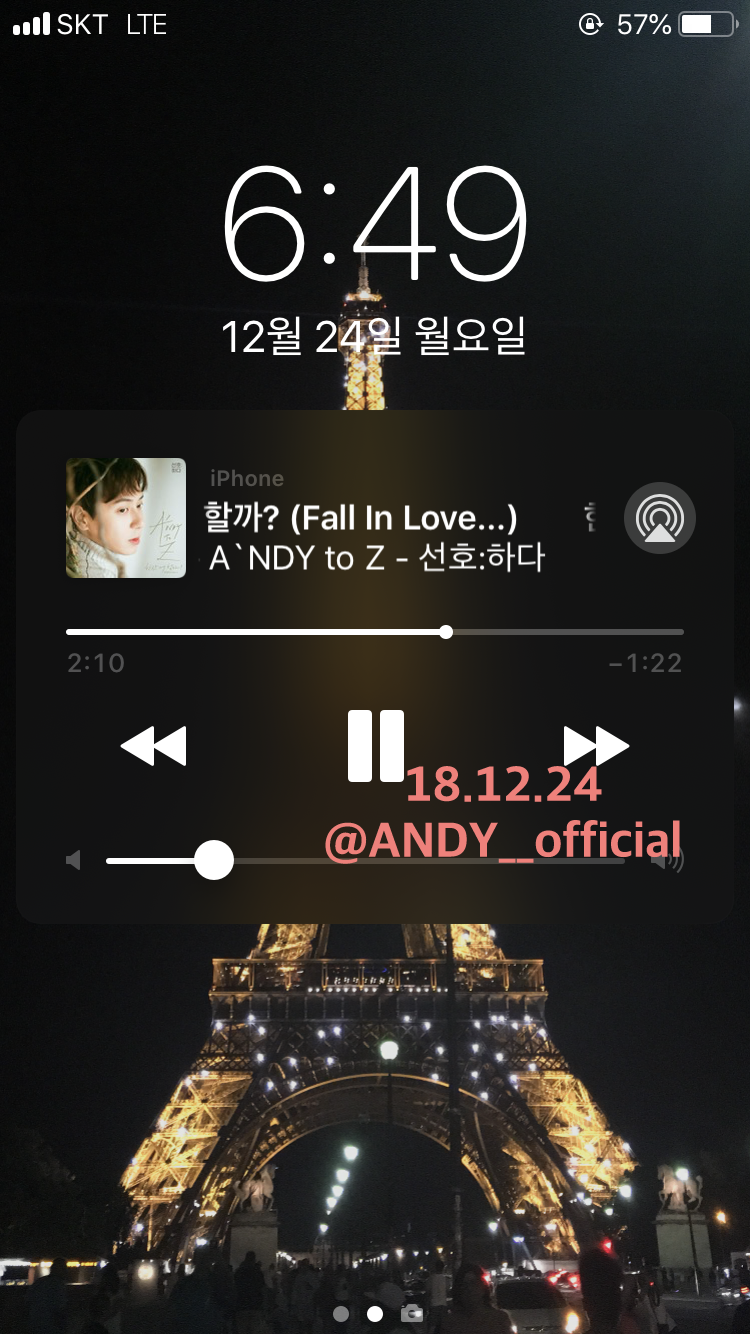The image size is (750, 1334).
Task: Open the AirPlay output options
Action: pyautogui.click(x=659, y=518)
